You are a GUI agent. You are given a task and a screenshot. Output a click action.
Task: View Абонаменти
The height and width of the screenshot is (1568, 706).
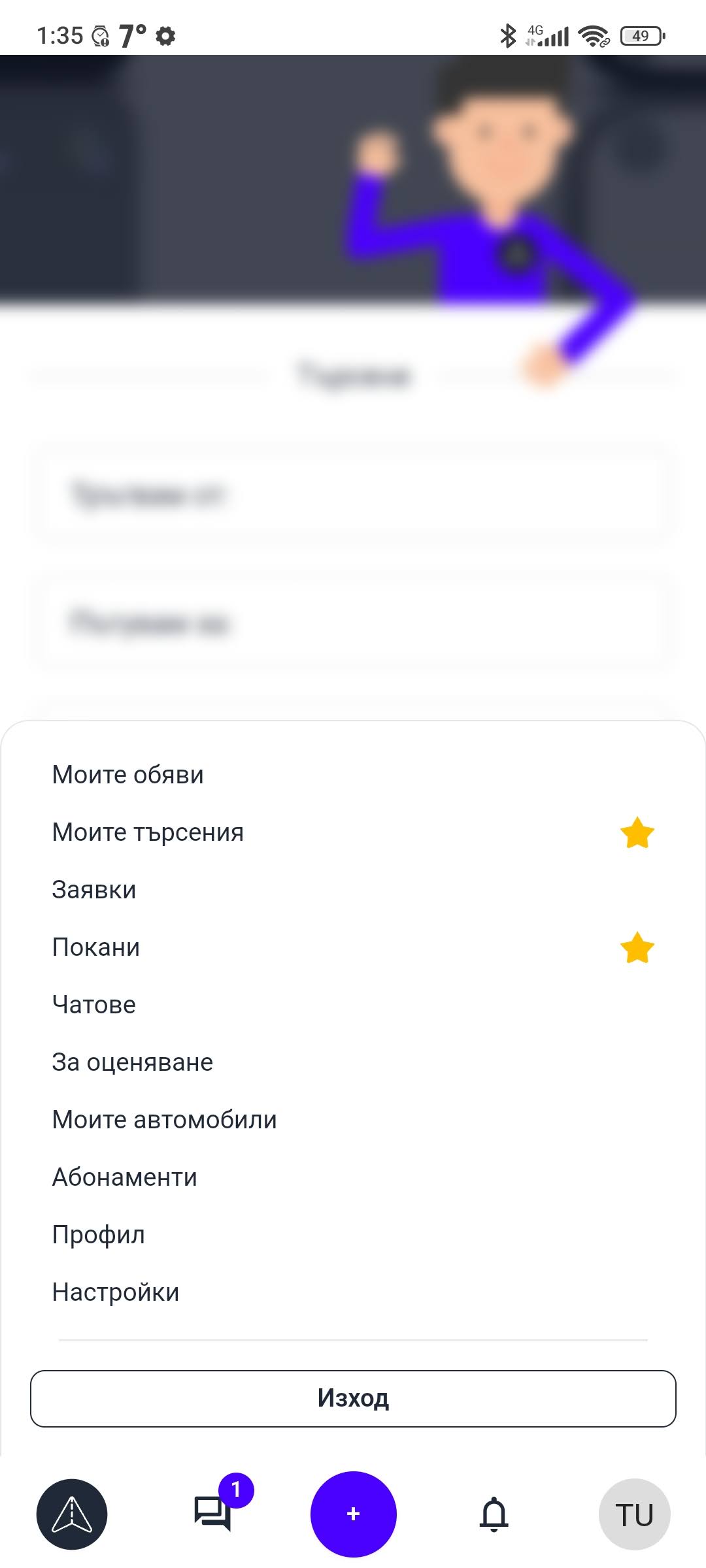click(x=353, y=1177)
